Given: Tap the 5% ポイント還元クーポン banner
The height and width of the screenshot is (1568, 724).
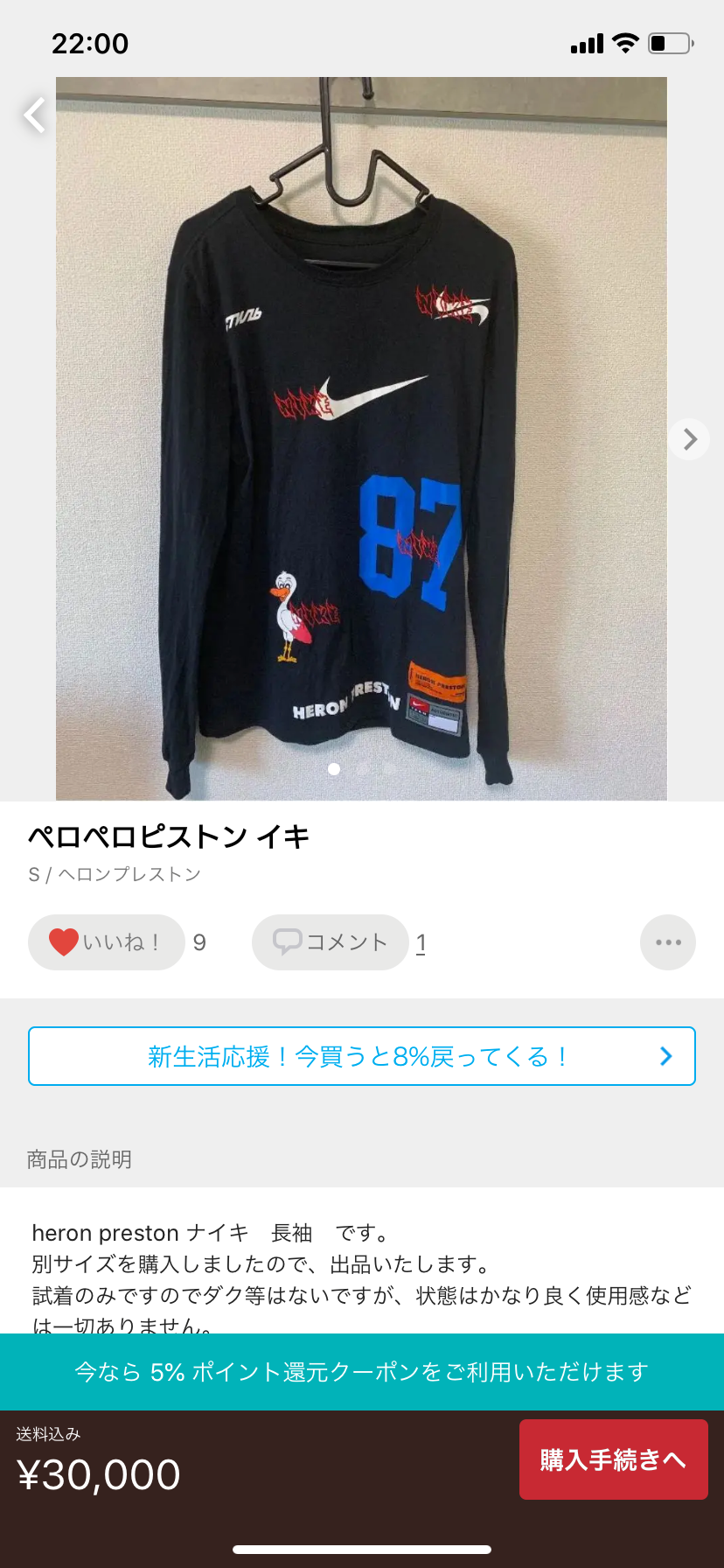Looking at the screenshot, I should [x=362, y=1371].
